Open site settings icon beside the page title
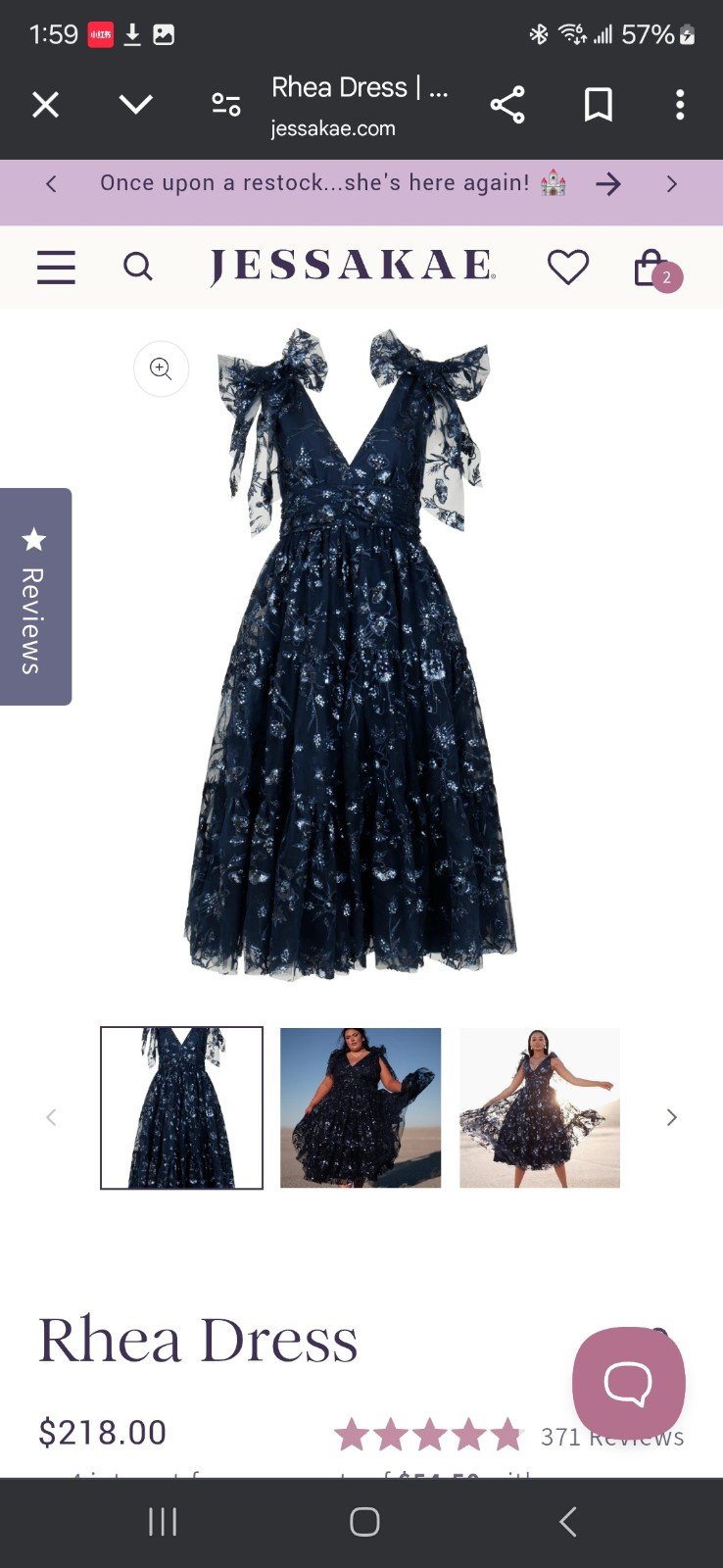The height and width of the screenshot is (1568, 723). 226,105
